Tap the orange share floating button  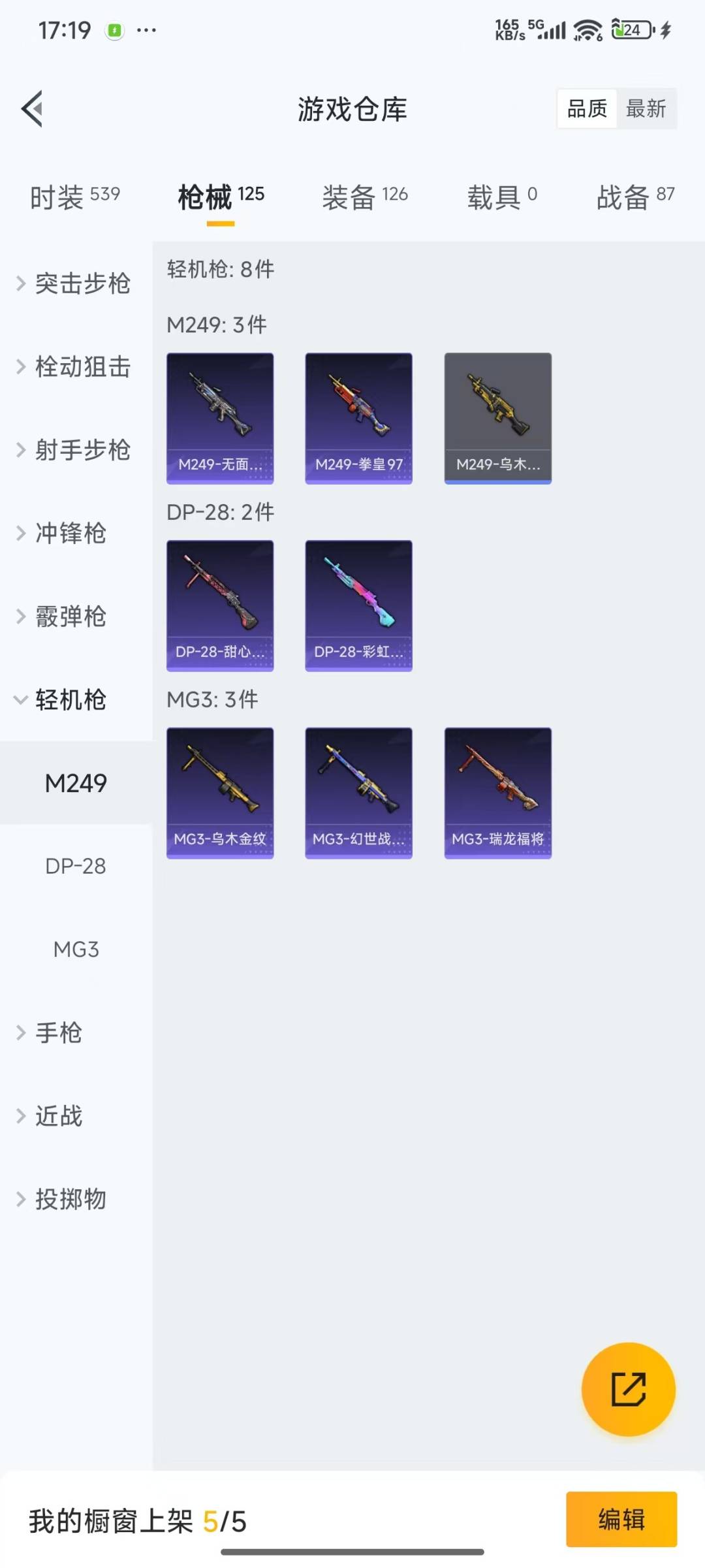[x=628, y=1389]
